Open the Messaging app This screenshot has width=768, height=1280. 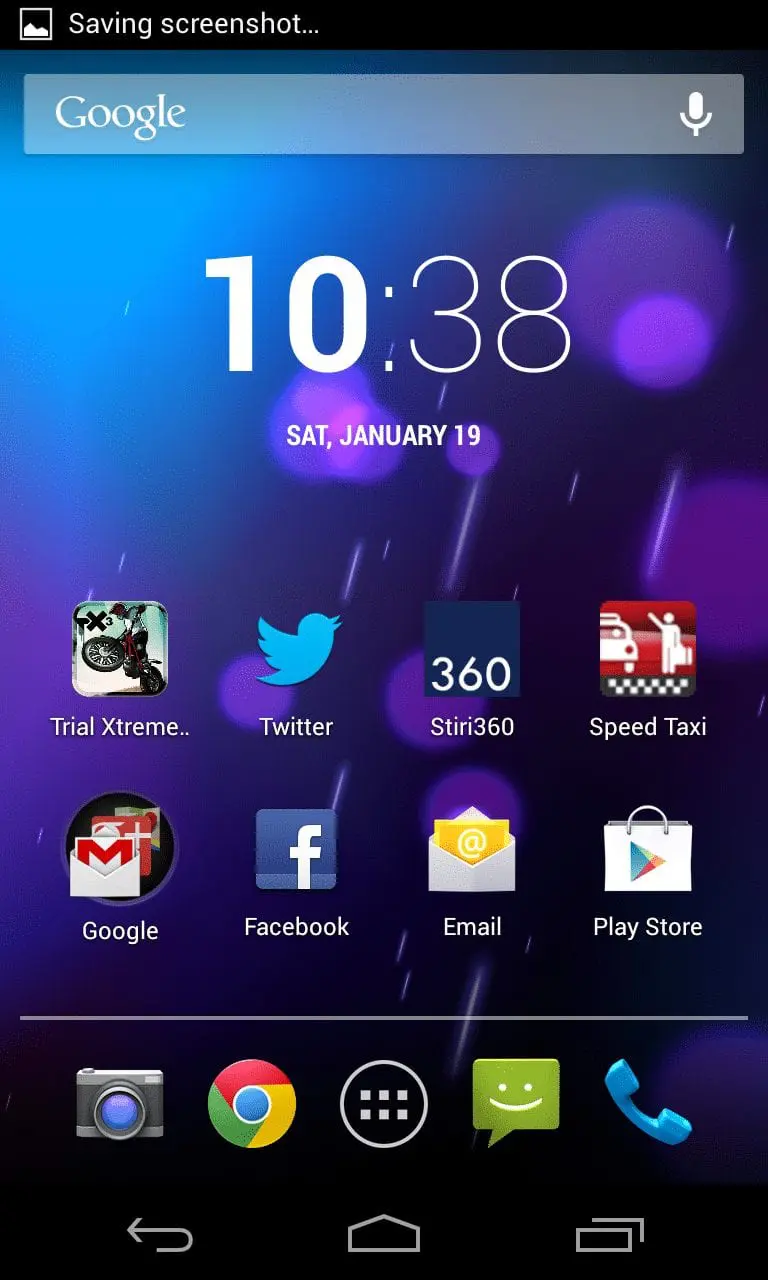pos(516,1102)
